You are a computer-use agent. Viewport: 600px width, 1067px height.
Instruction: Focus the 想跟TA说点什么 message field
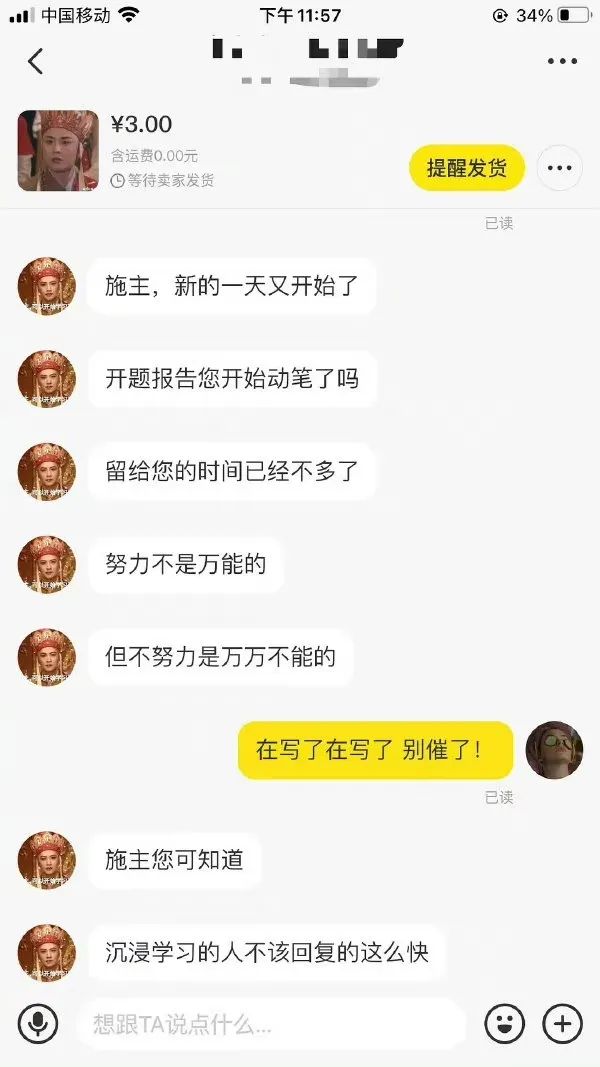270,1024
